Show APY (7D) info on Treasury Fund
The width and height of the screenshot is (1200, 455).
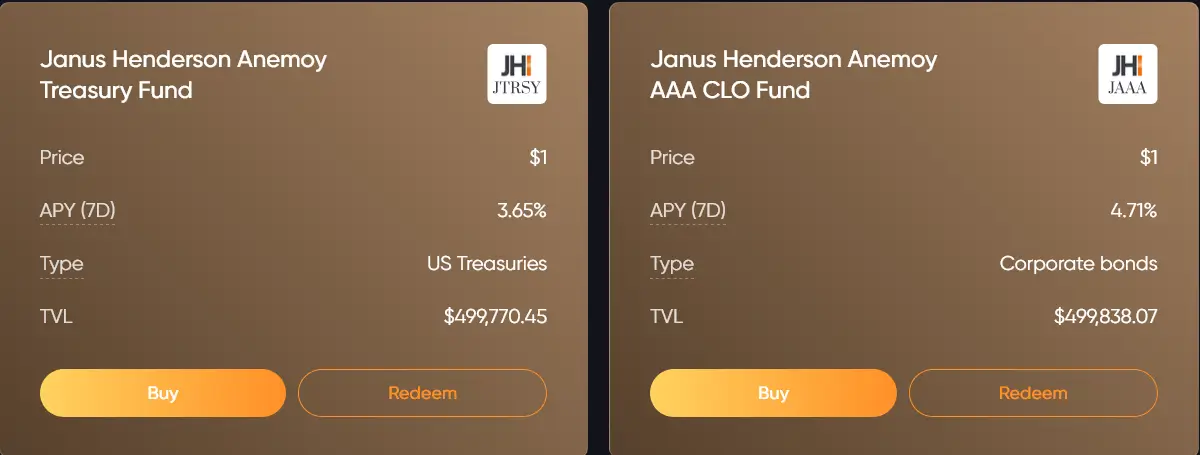77,211
